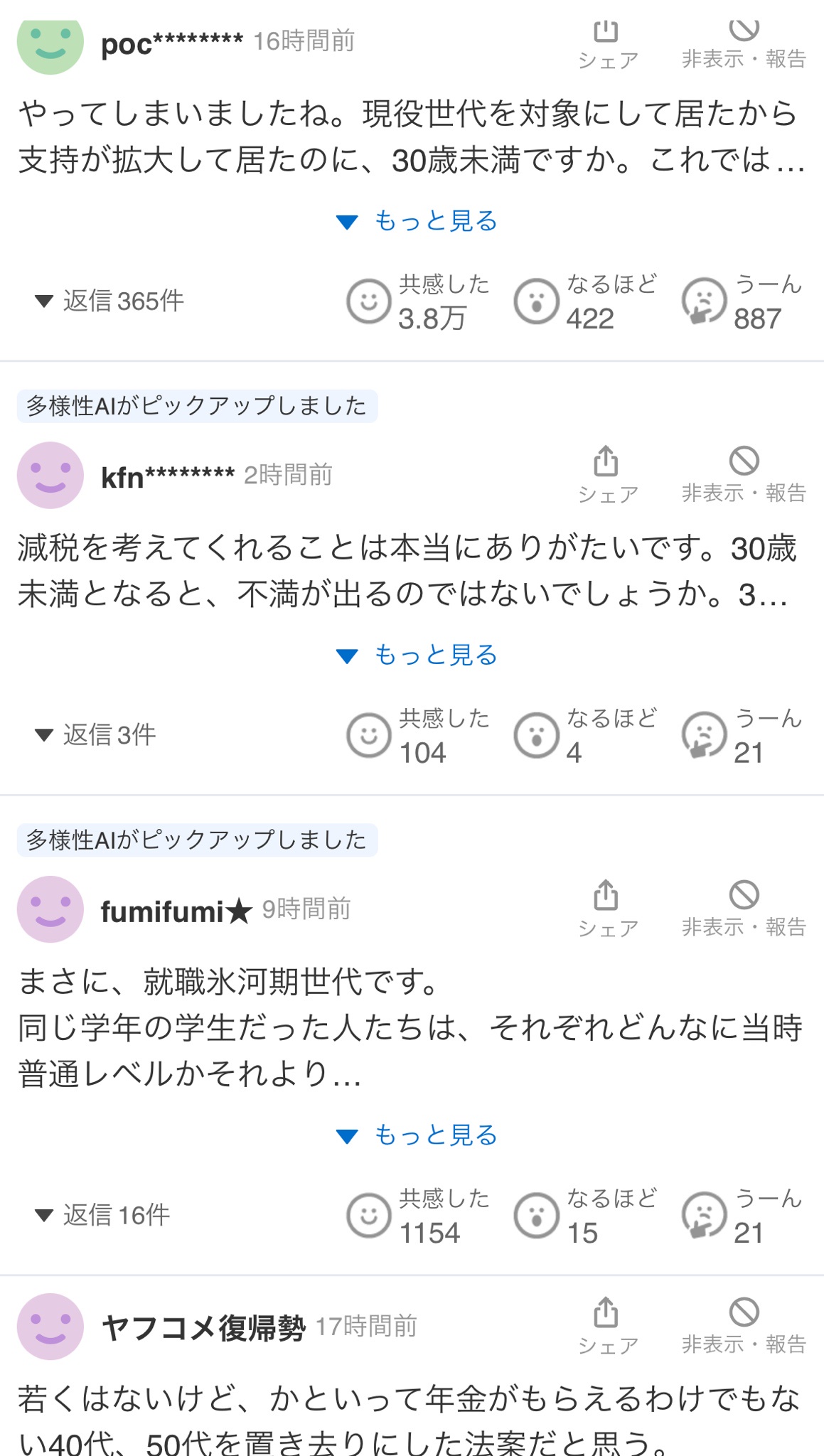This screenshot has width=824, height=1456.
Task: Expand fumifumi★'s comment with もっと見る
Action: point(417,1135)
